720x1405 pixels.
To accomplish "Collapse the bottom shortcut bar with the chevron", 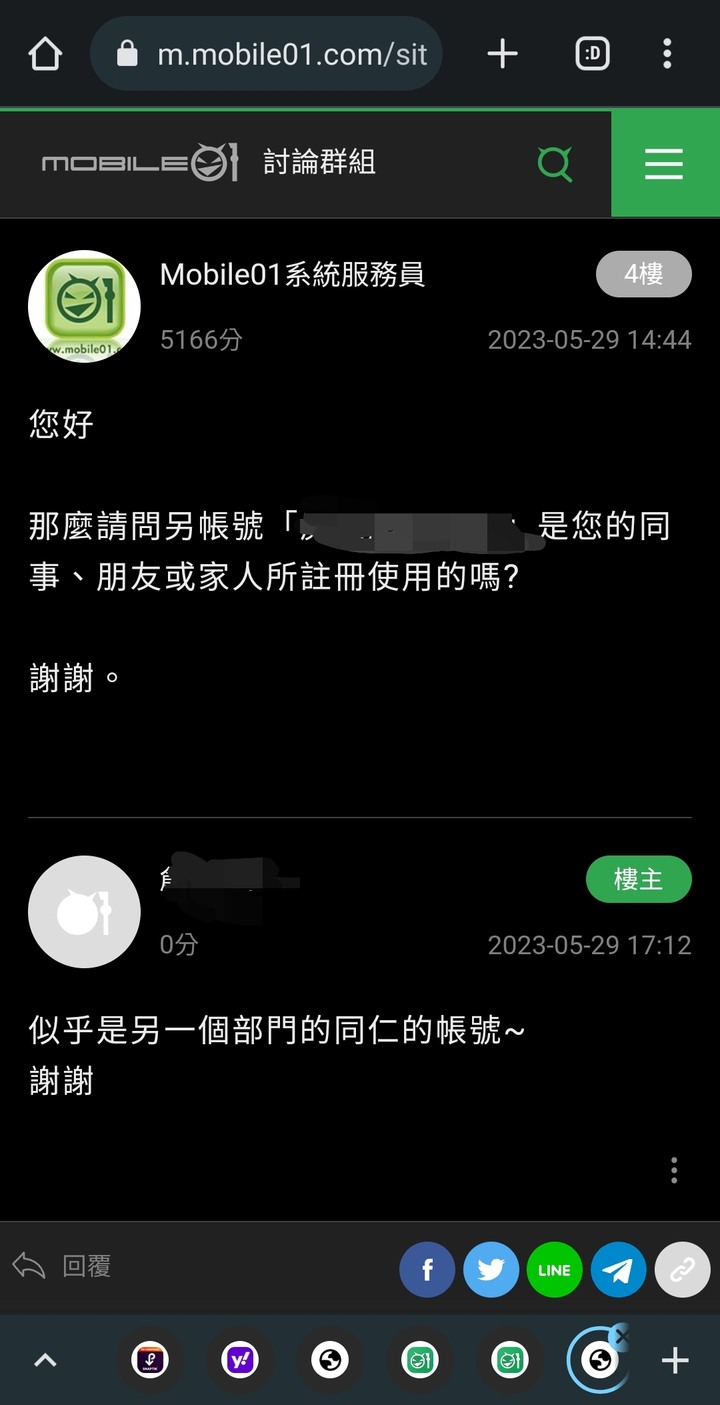I will 44,1360.
